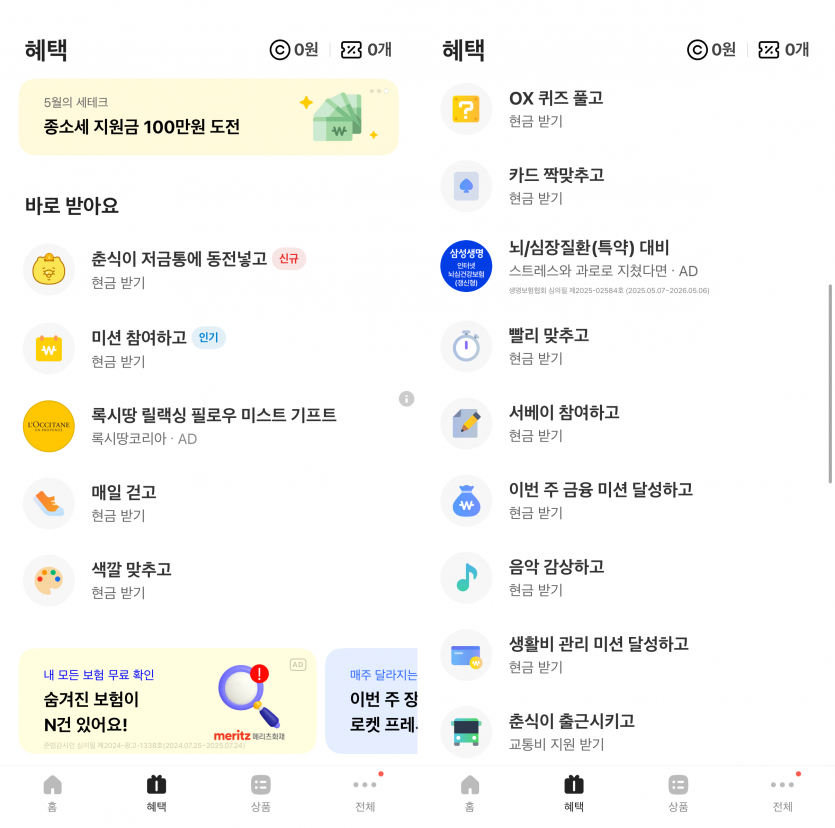Open the 록시땅 릴랙싱 필로우 미스트 기프트 ad
The height and width of the screenshot is (828, 835).
(x=213, y=426)
